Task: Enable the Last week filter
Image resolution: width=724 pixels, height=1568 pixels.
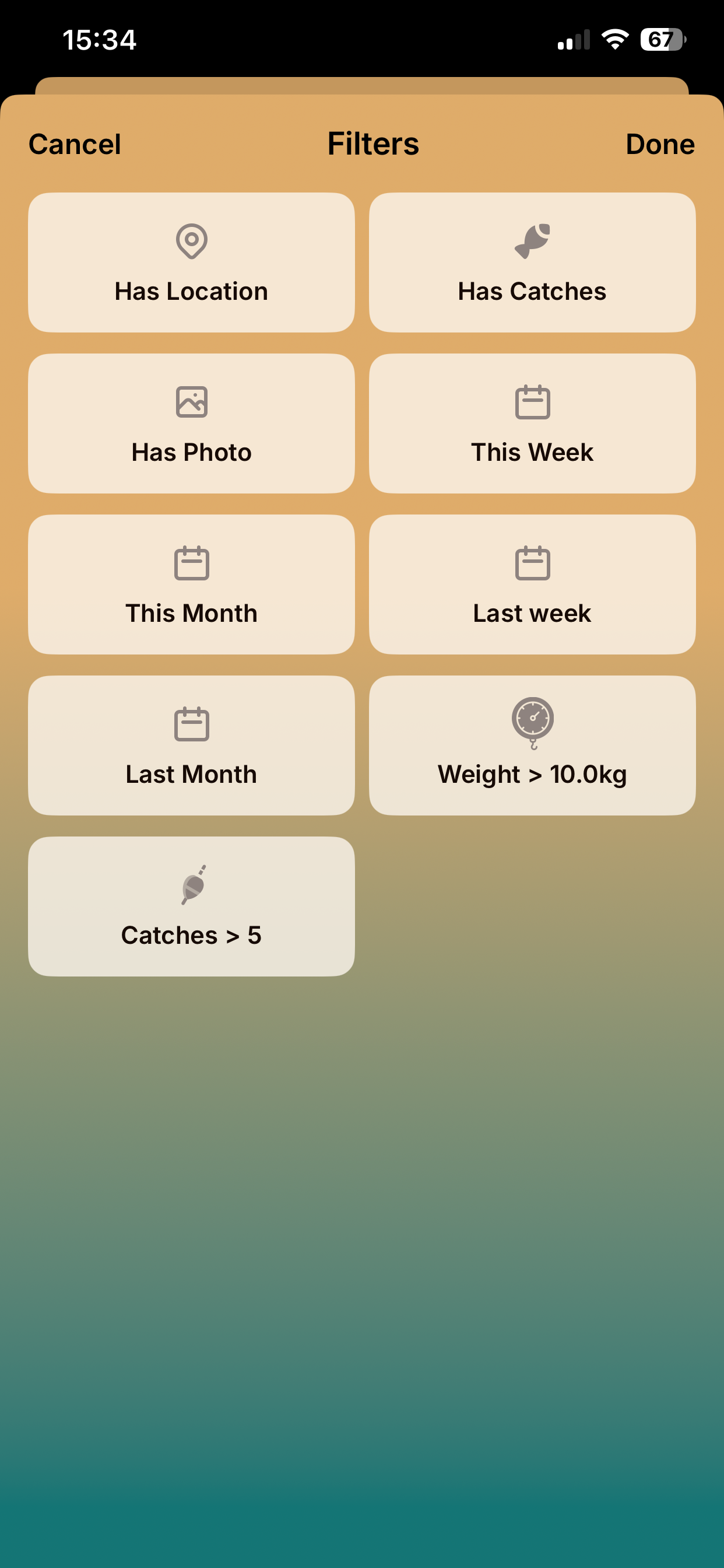Action: pyautogui.click(x=532, y=584)
